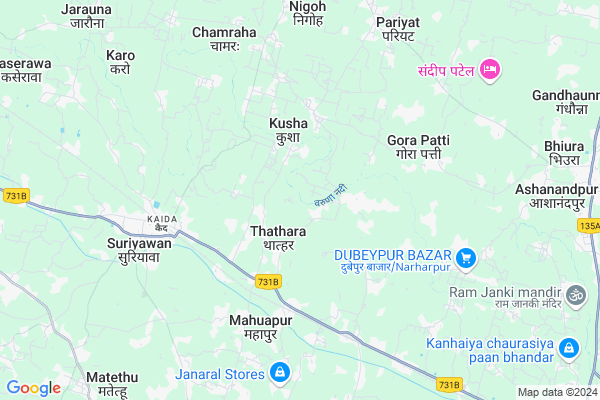Screen dimensions: 600x400
Task: Tap the Ram Janki mandir temple marker
Action: point(574,295)
